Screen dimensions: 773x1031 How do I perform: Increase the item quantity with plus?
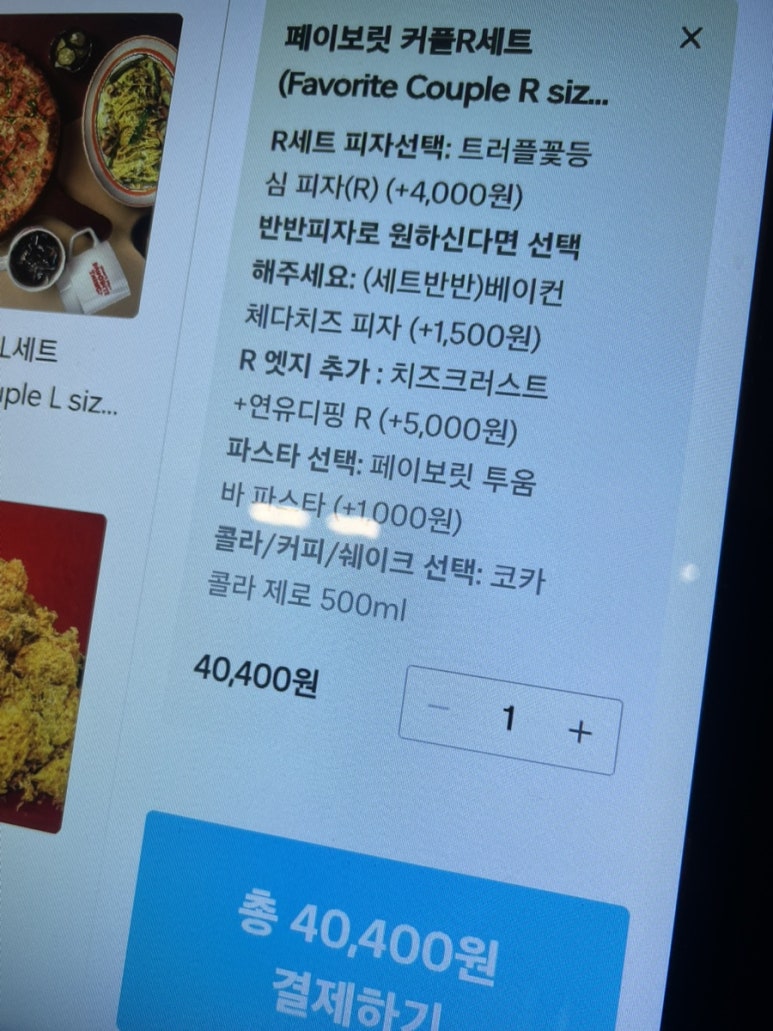click(579, 732)
